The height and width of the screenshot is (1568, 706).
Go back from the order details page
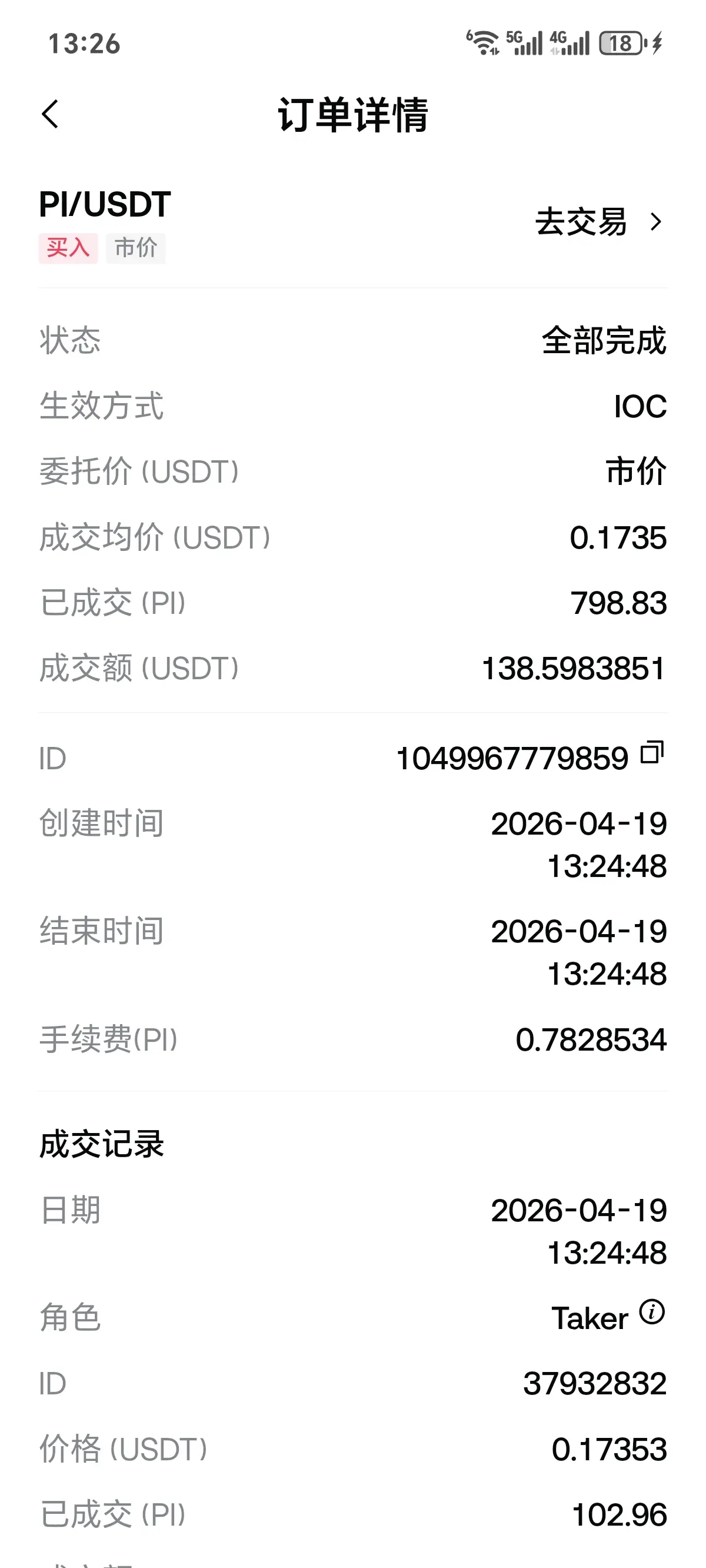(51, 114)
